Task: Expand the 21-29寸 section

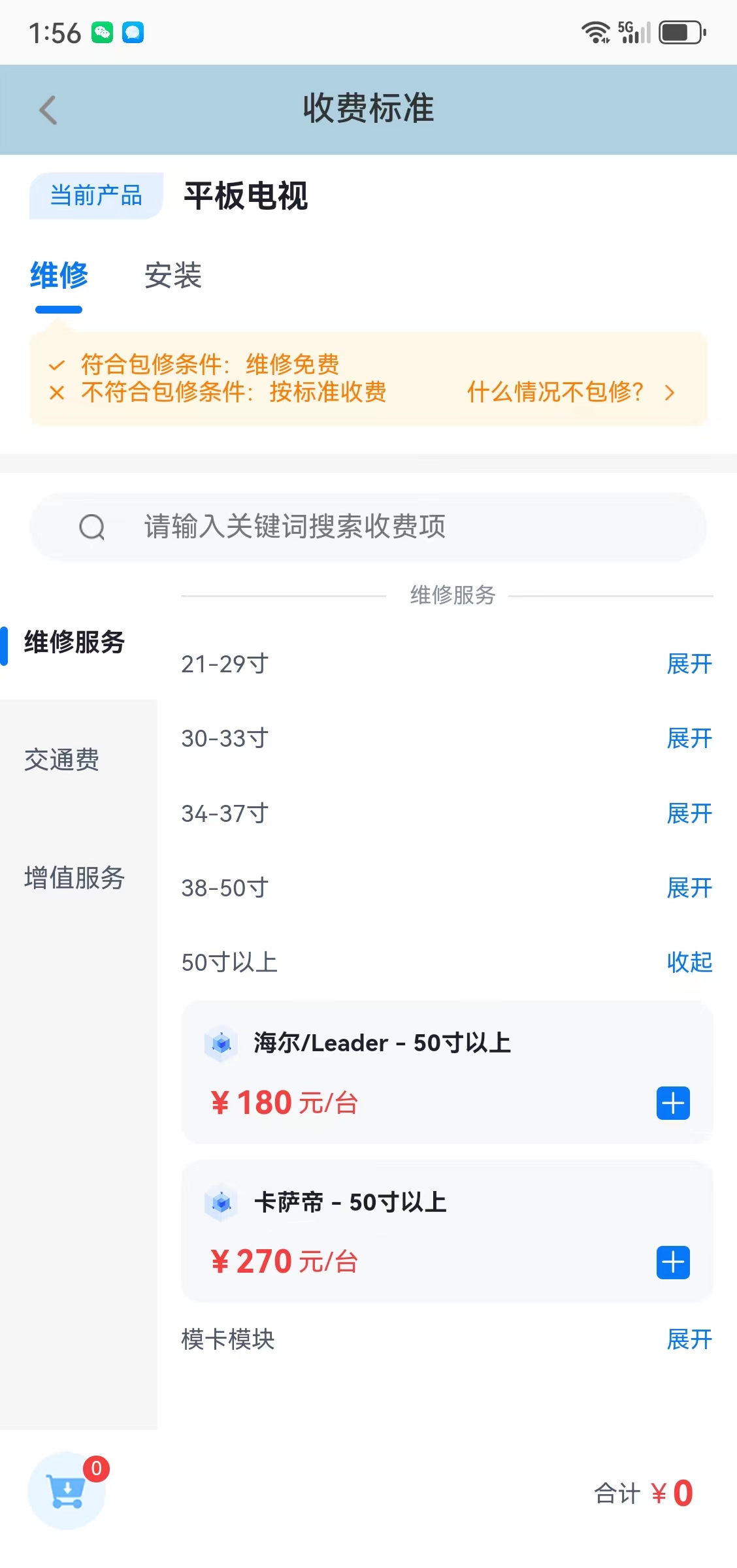Action: pos(689,664)
